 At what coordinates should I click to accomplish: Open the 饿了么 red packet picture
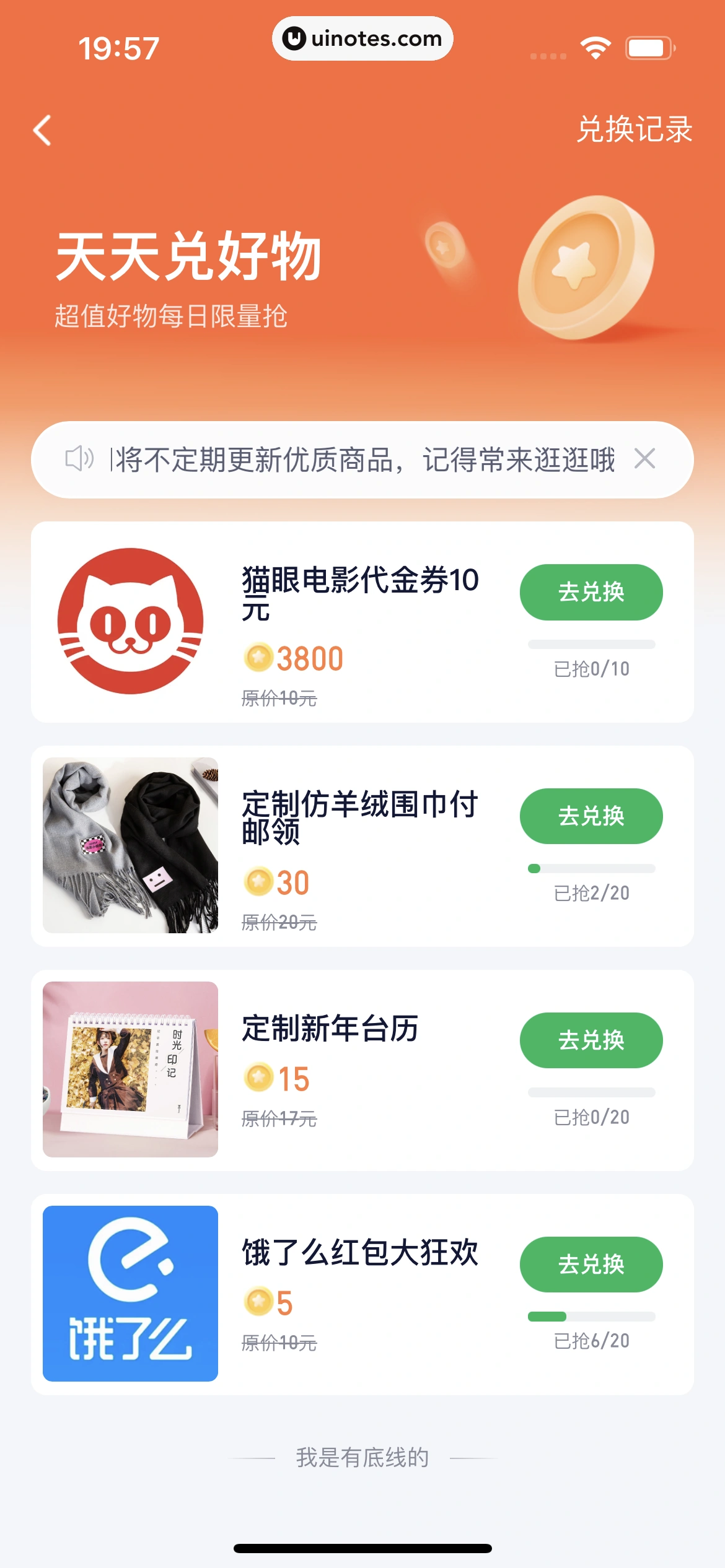click(x=130, y=1294)
